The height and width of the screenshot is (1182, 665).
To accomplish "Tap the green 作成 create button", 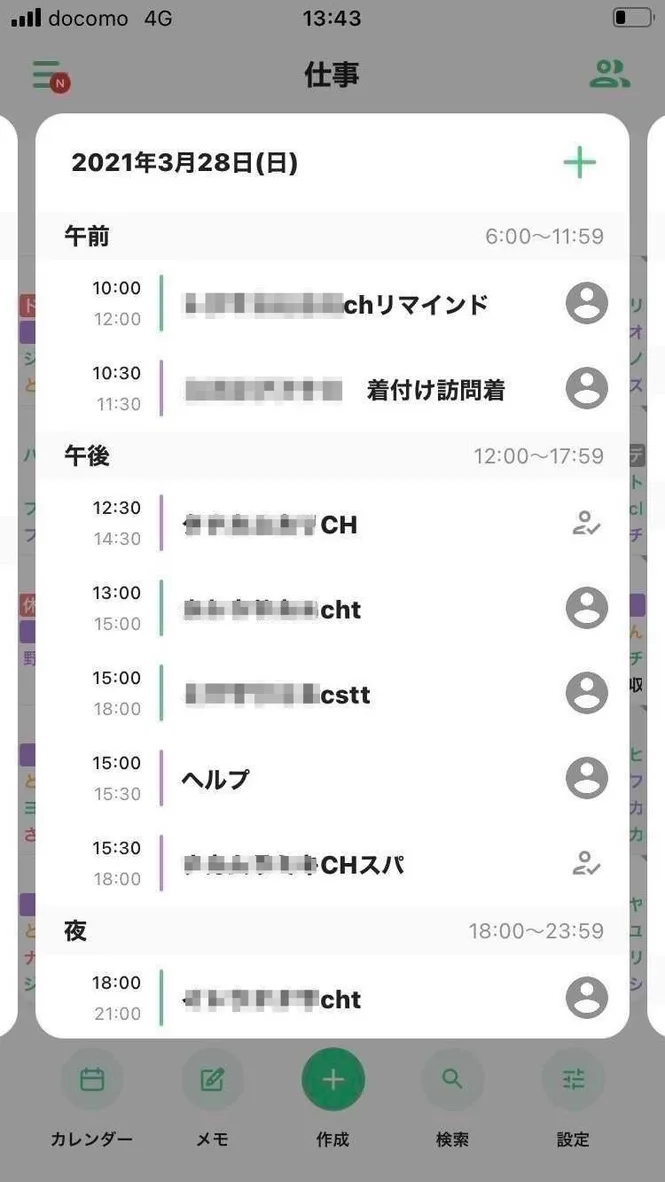I will (333, 1080).
